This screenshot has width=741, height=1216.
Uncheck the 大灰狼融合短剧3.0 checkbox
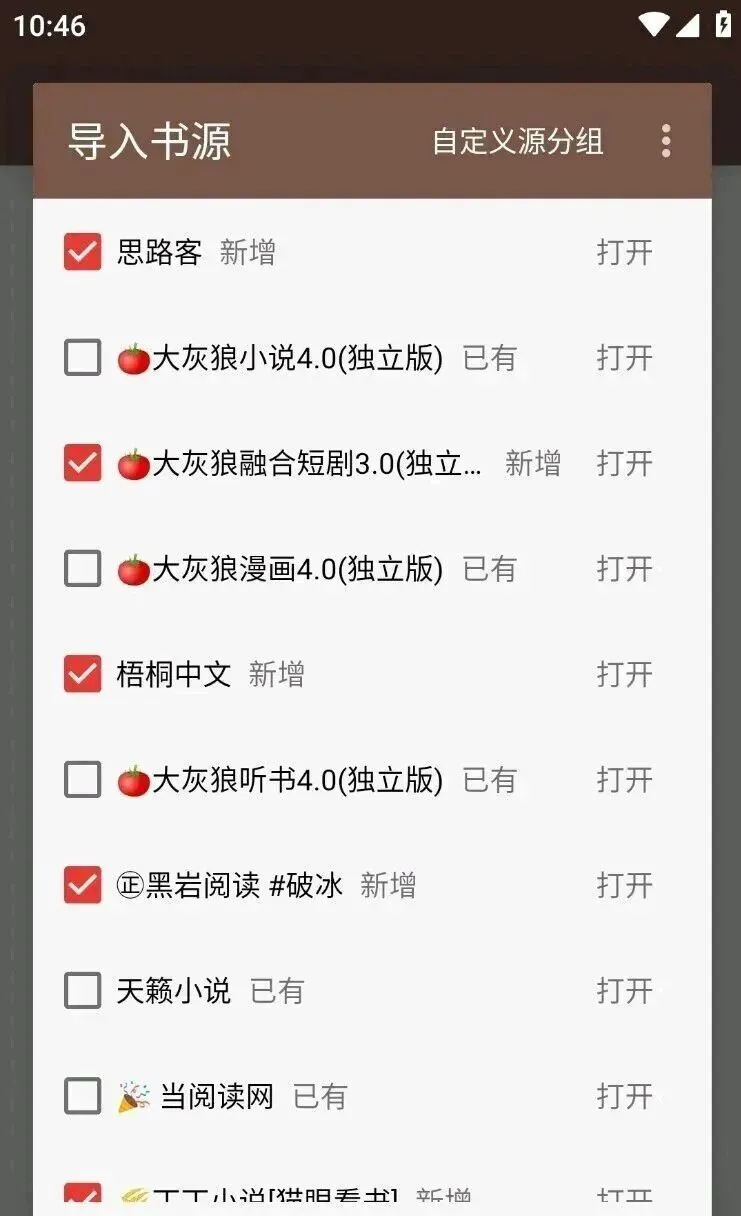[82, 463]
